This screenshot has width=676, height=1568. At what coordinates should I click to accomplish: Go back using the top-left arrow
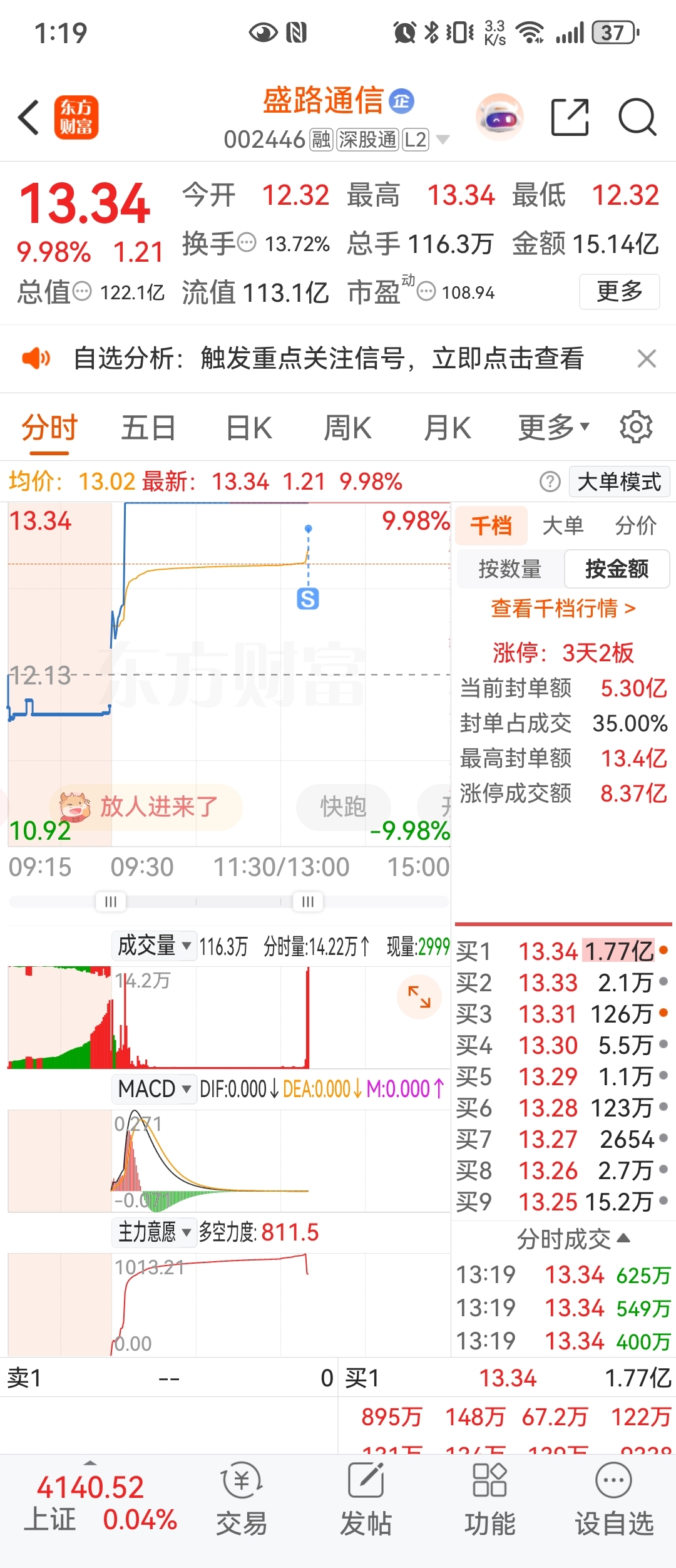(x=29, y=117)
